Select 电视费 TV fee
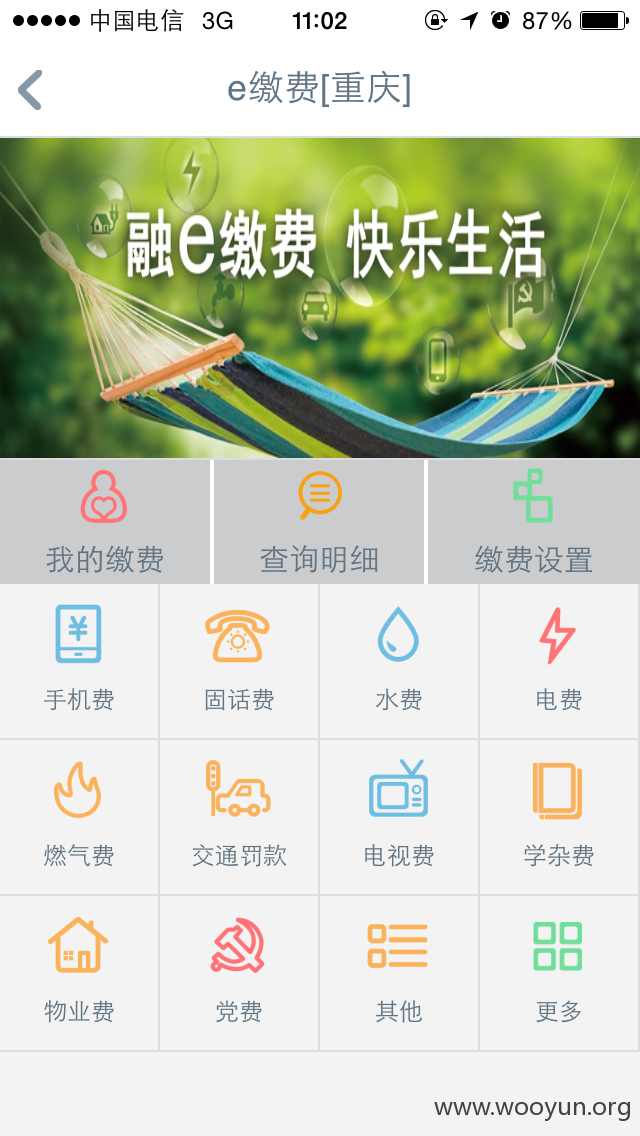Screen dimensions: 640x1136 coord(399,816)
